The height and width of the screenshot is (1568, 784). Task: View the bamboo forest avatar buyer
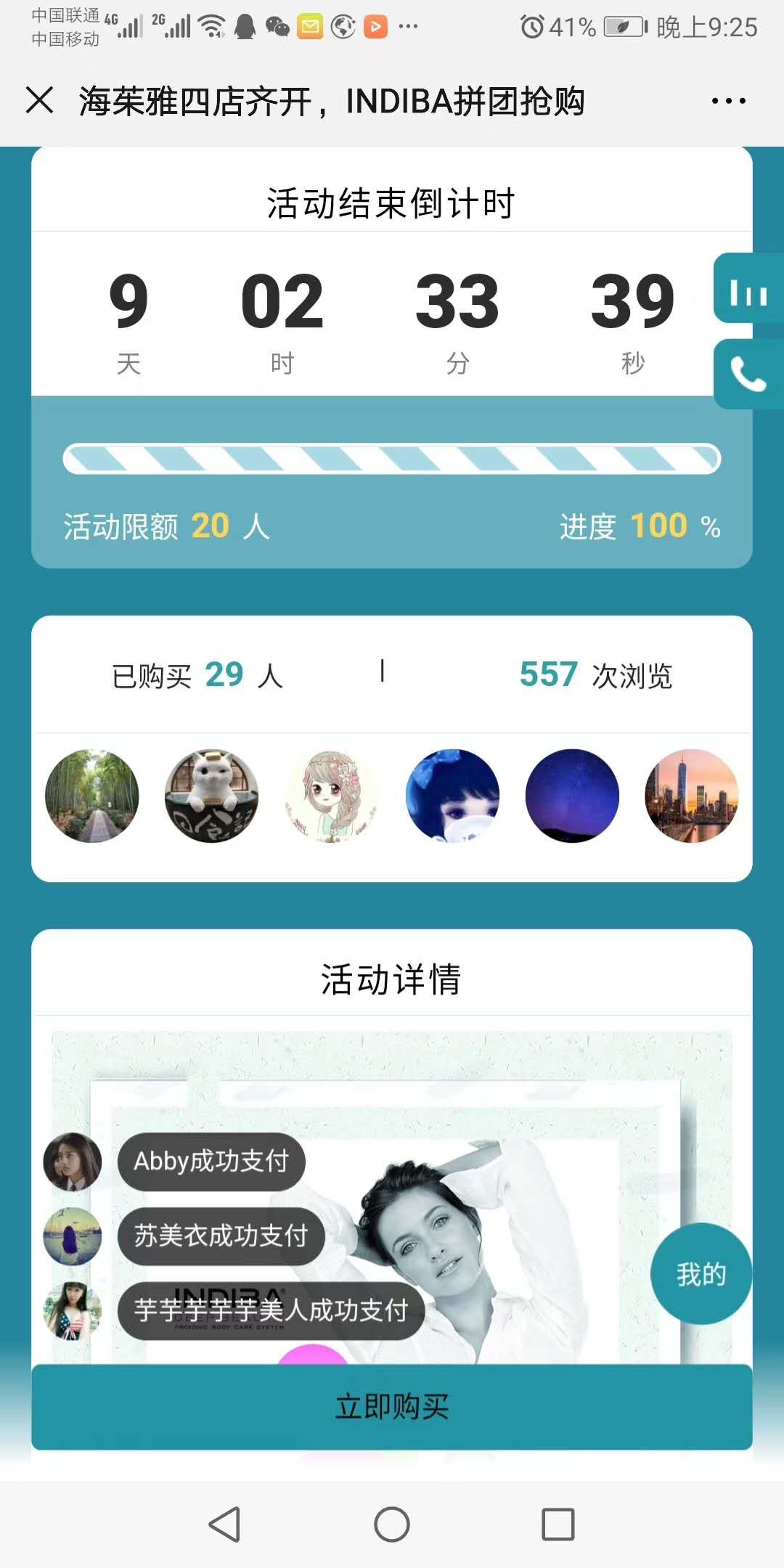click(92, 796)
